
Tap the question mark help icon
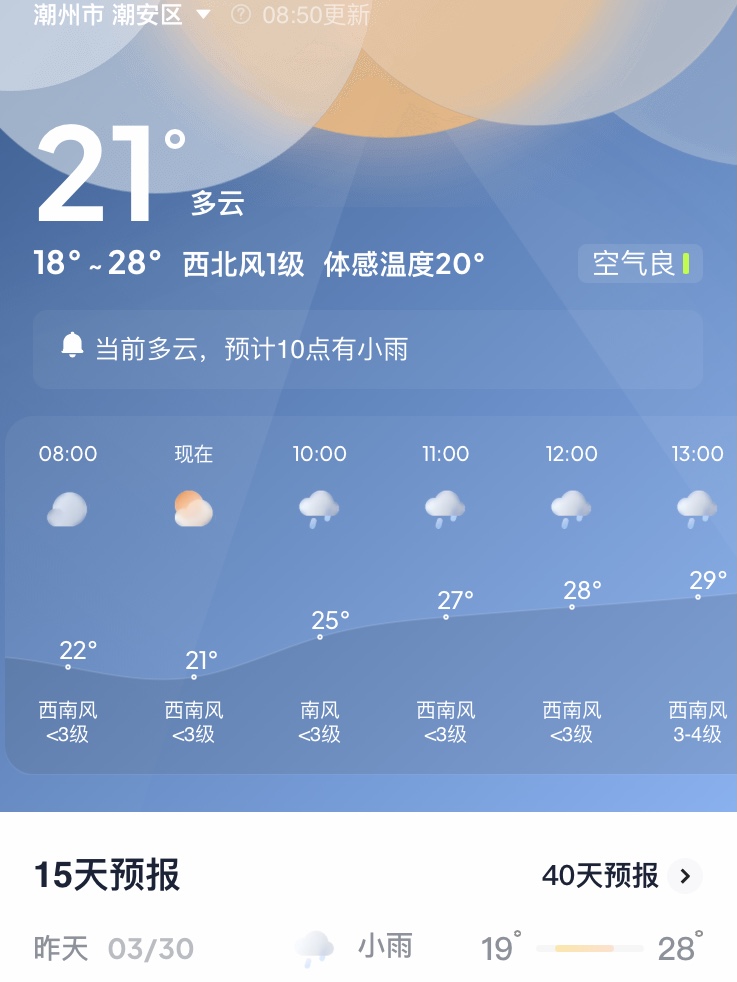(x=240, y=15)
